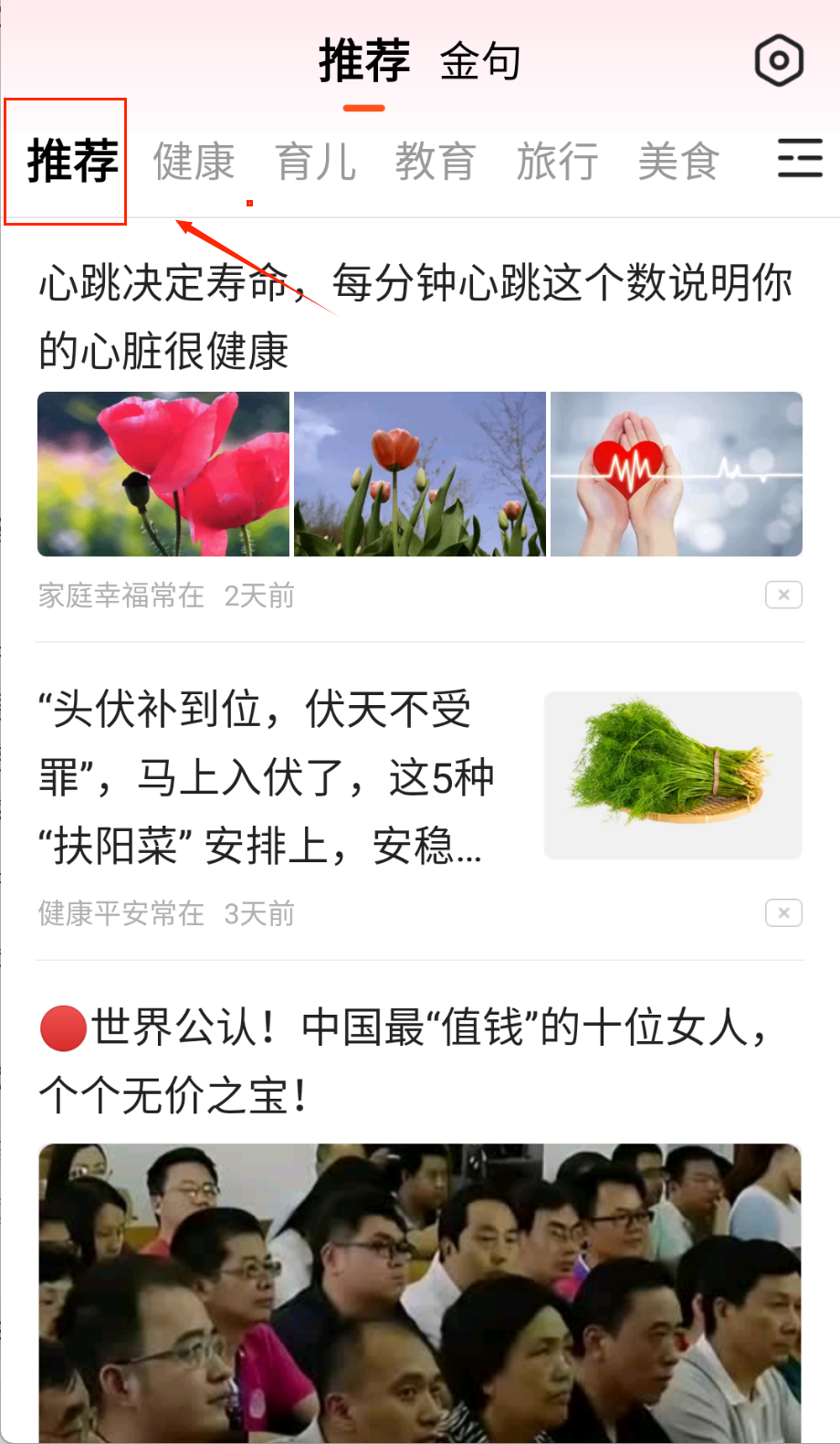
Task: Switch to the 金句 top tab
Action: 480,62
